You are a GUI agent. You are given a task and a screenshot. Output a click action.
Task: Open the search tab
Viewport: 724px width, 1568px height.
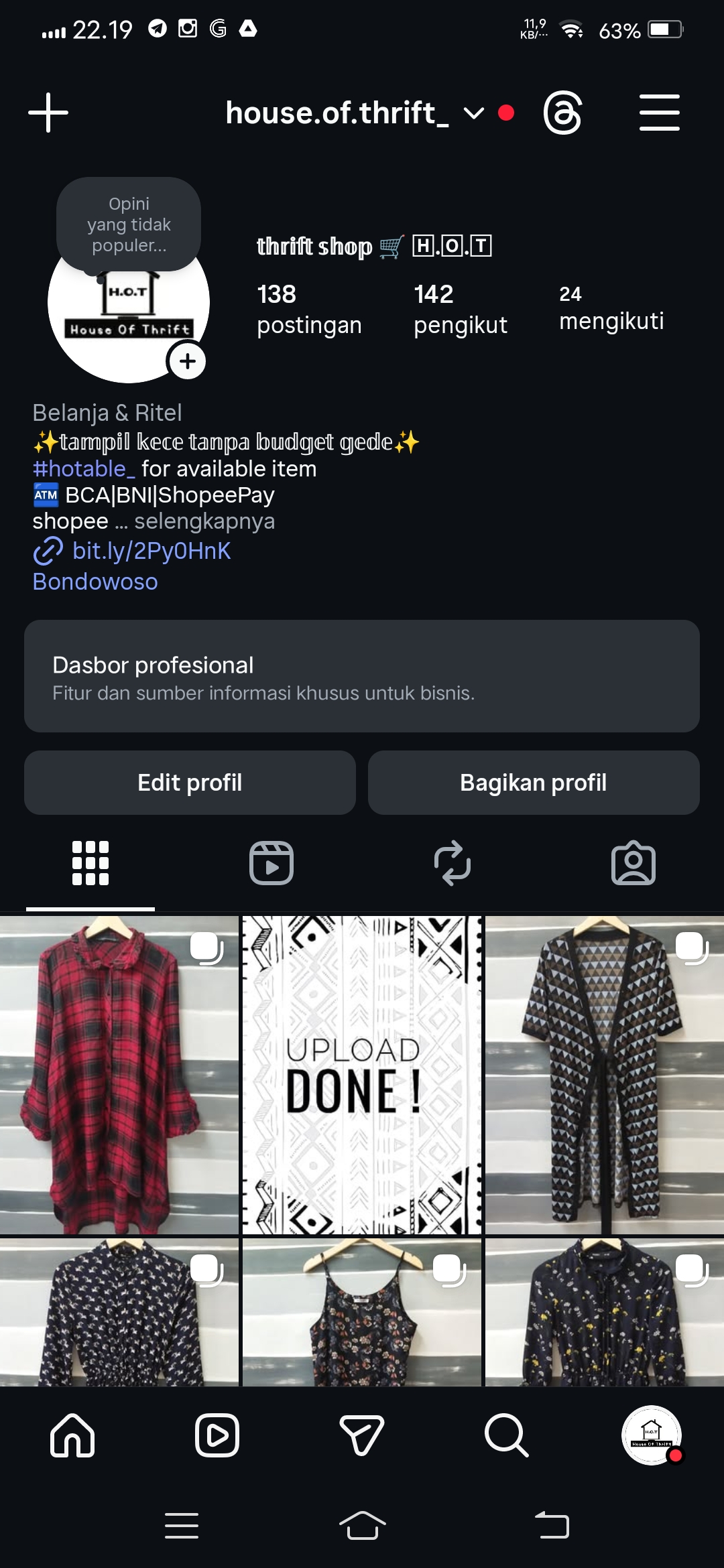507,1435
